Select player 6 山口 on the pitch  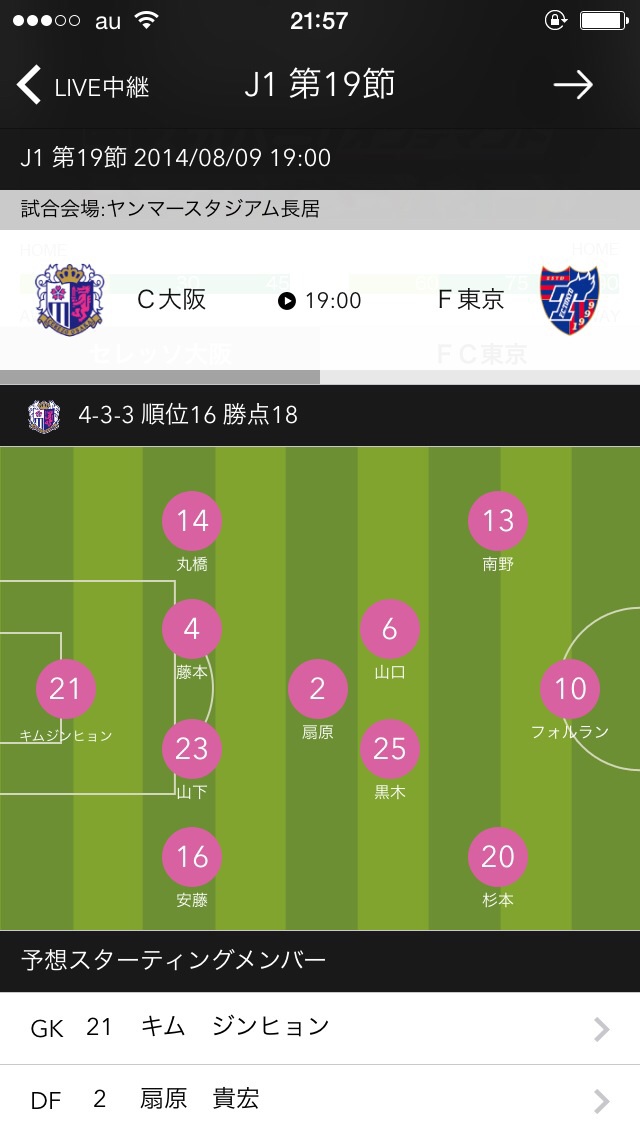(x=390, y=629)
